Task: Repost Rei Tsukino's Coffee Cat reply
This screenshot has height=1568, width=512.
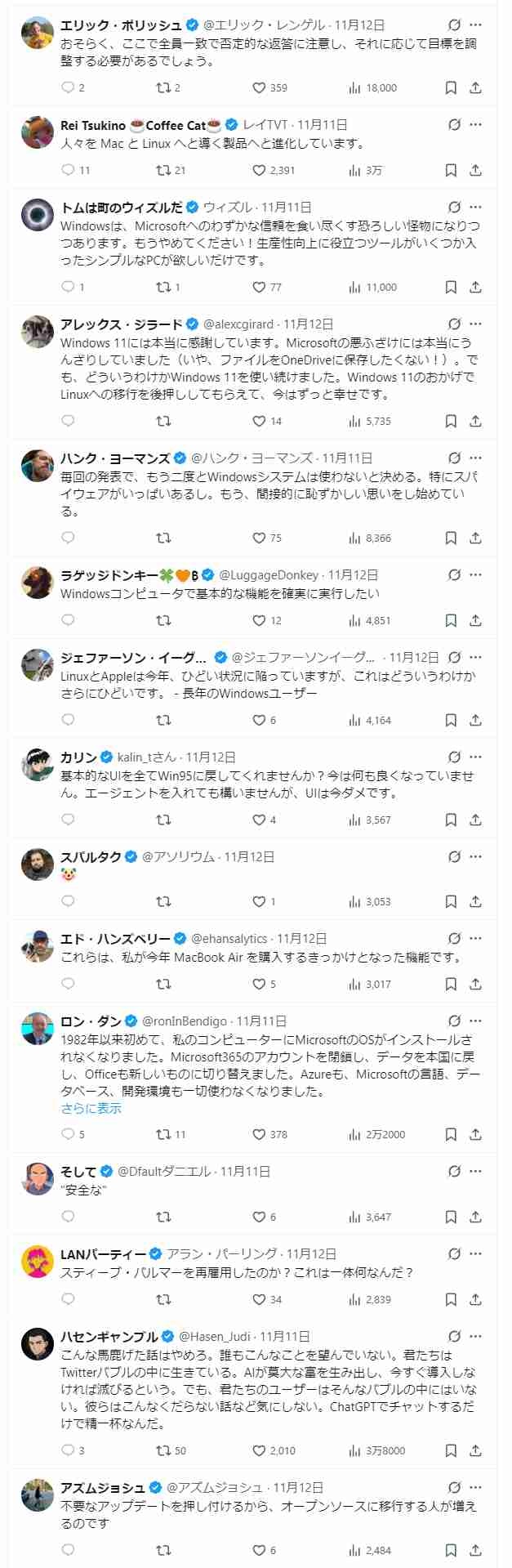Action: (163, 170)
